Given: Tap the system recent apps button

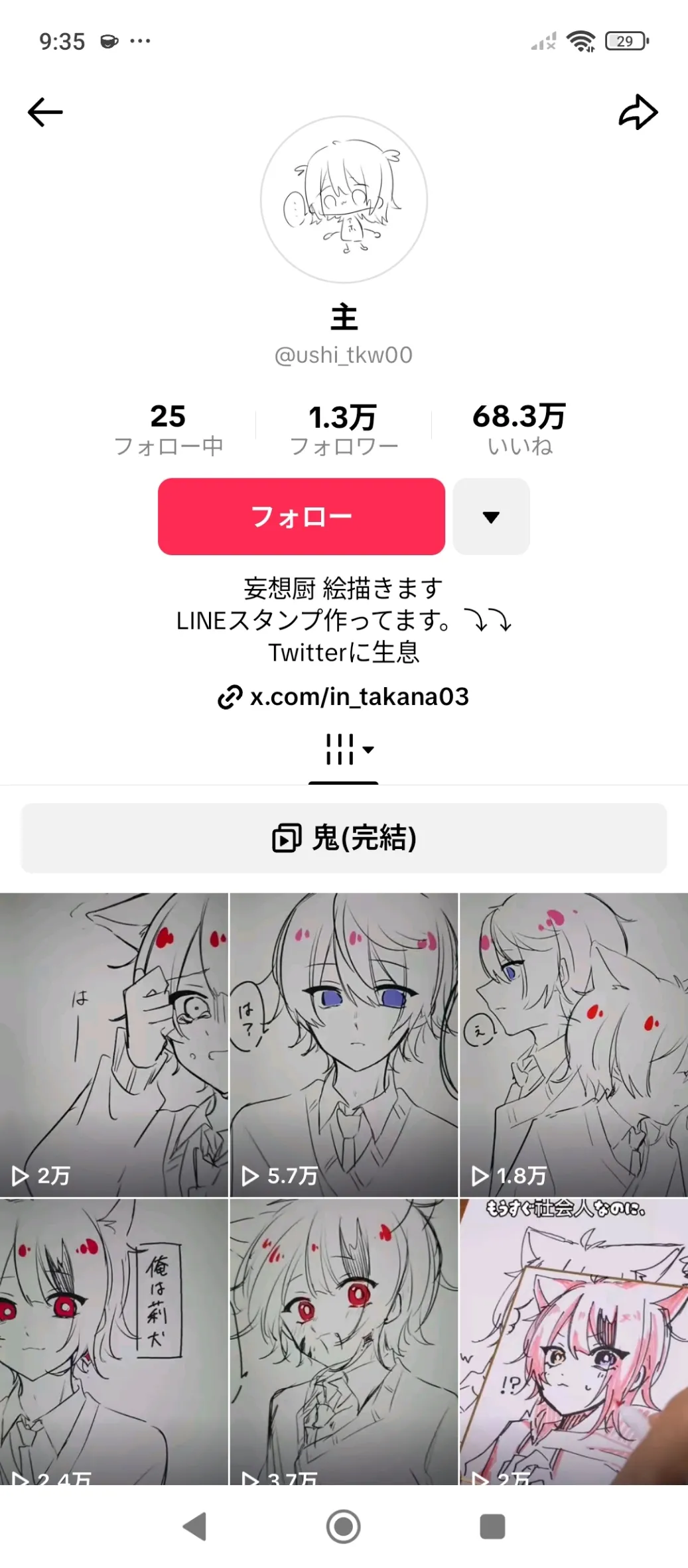Looking at the screenshot, I should tap(492, 1526).
